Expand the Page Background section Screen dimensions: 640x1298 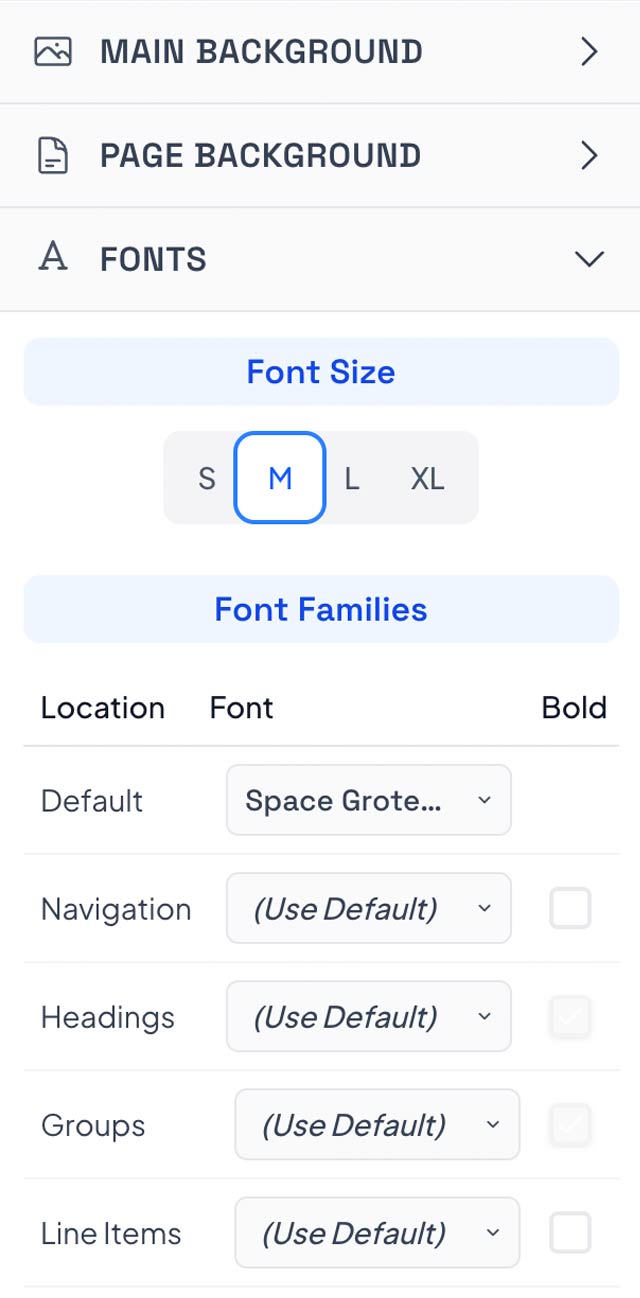320,156
